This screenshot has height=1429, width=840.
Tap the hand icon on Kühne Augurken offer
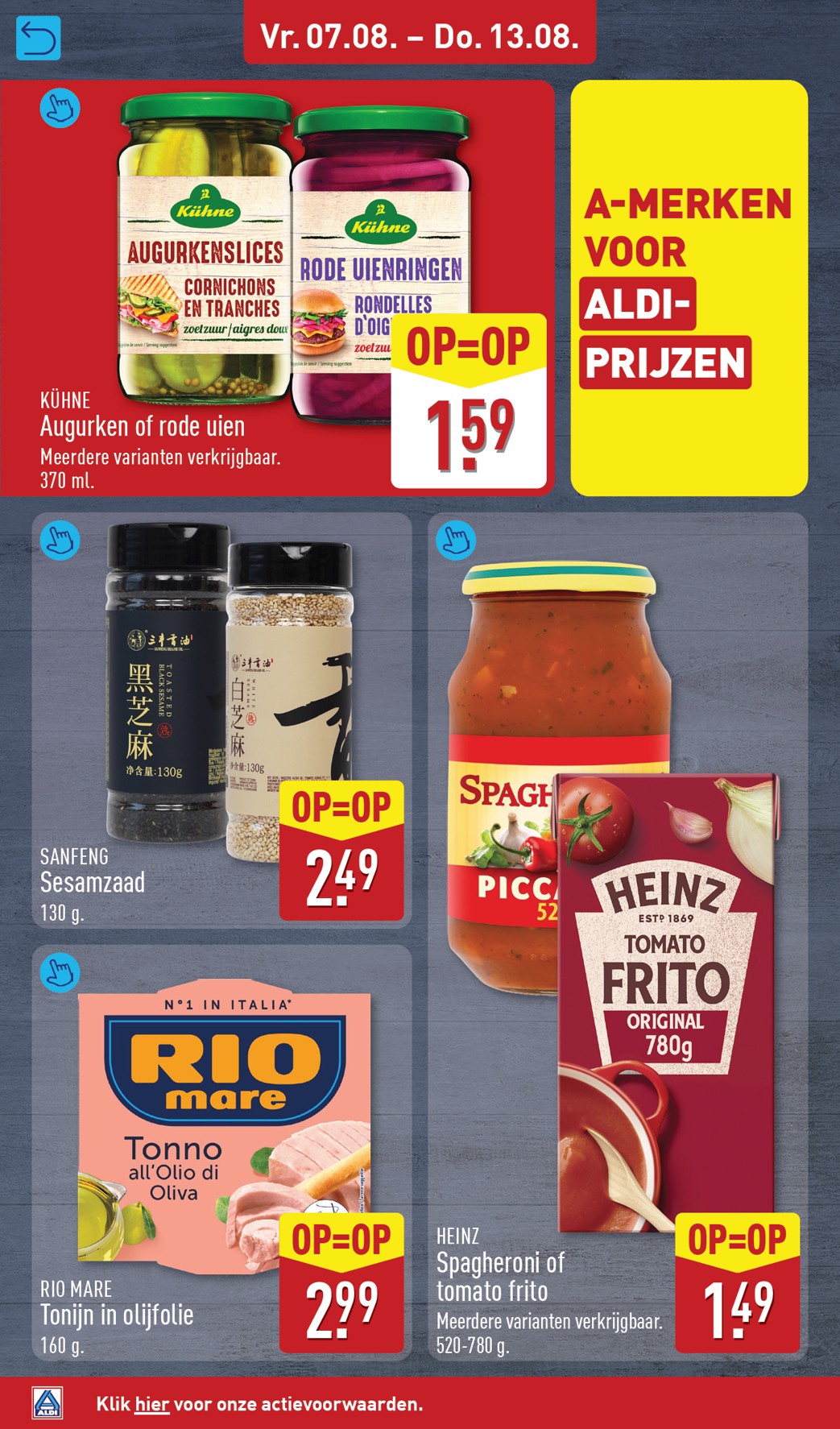(x=60, y=108)
